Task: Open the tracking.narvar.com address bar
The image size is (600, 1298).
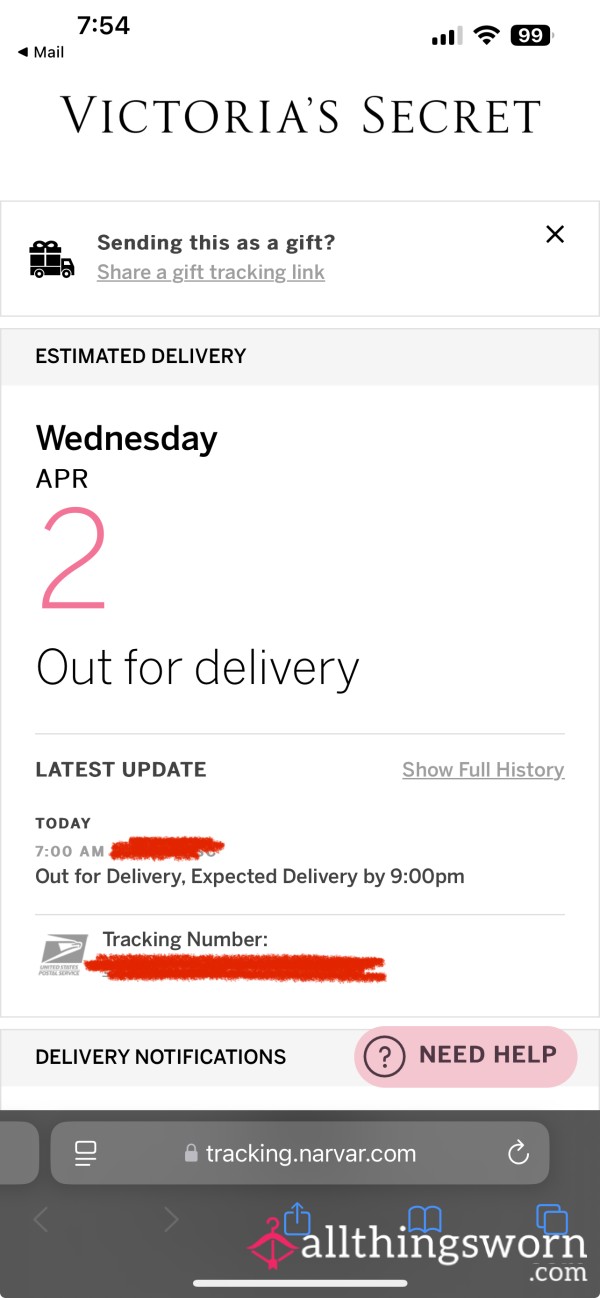Action: coord(300,1153)
